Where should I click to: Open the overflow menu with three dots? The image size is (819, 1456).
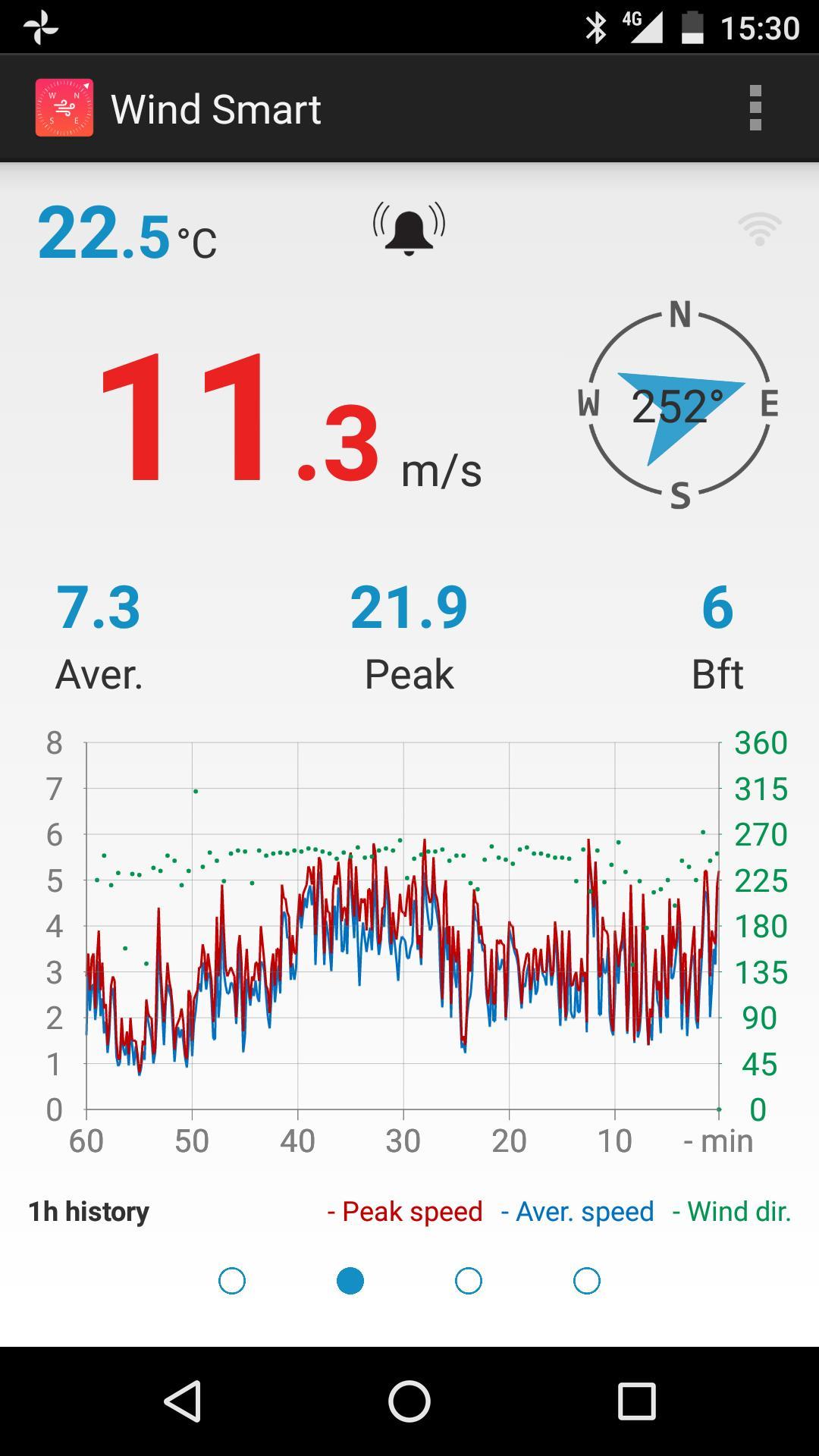click(755, 108)
